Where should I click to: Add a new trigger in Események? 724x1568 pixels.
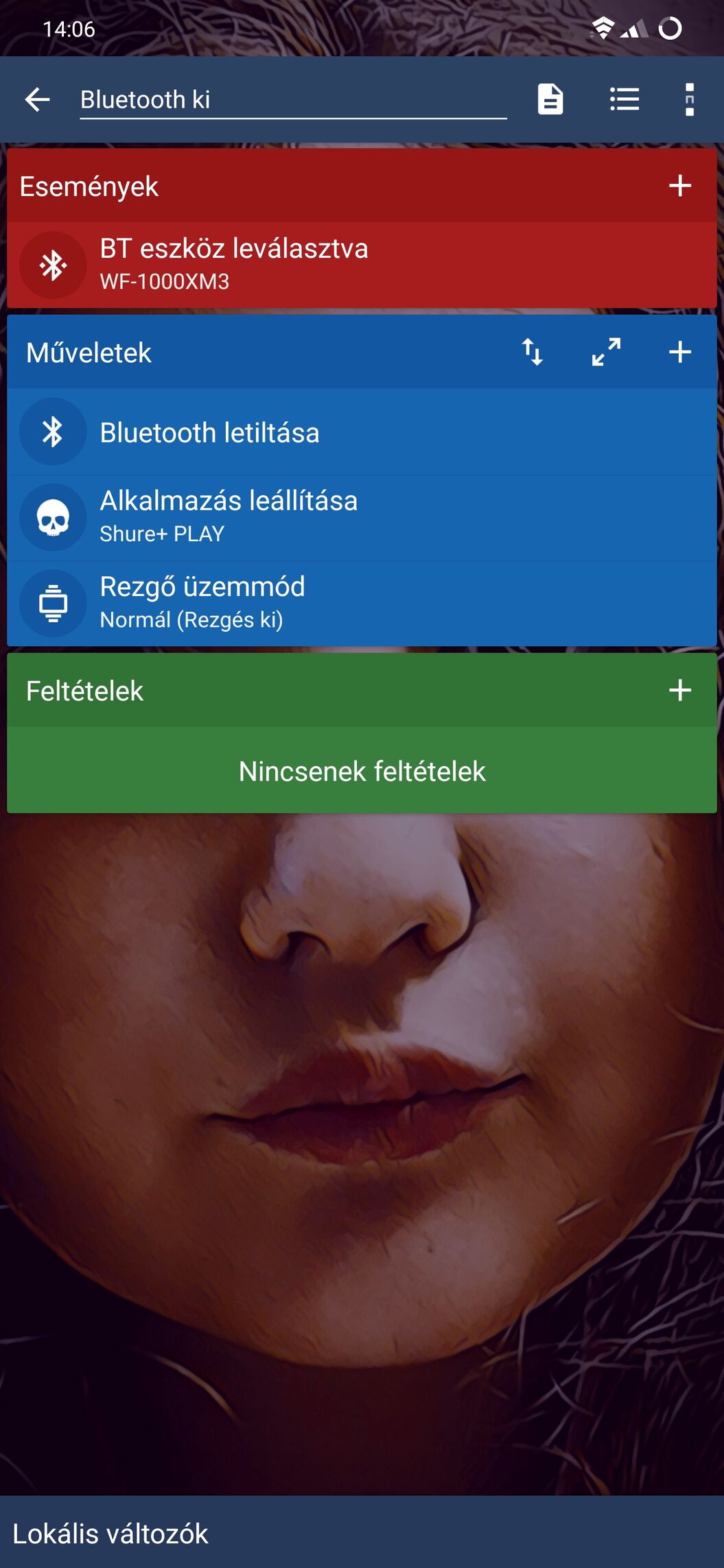679,186
